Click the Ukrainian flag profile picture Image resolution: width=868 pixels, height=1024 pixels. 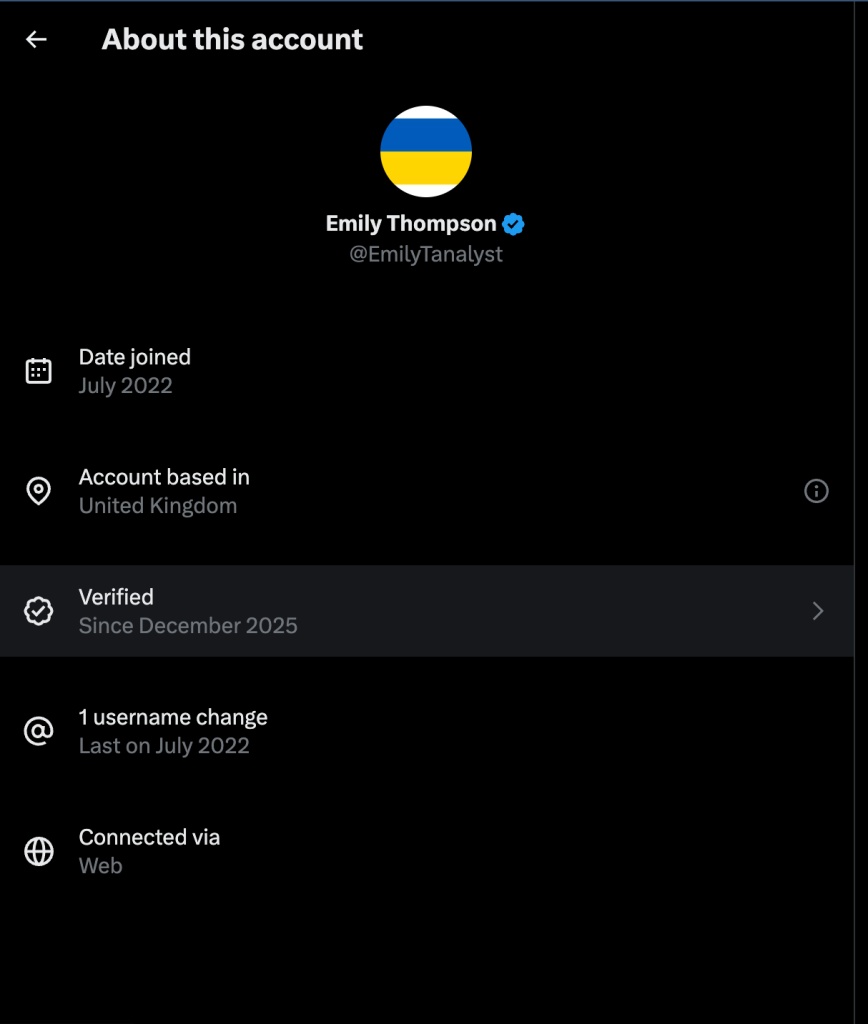click(424, 151)
